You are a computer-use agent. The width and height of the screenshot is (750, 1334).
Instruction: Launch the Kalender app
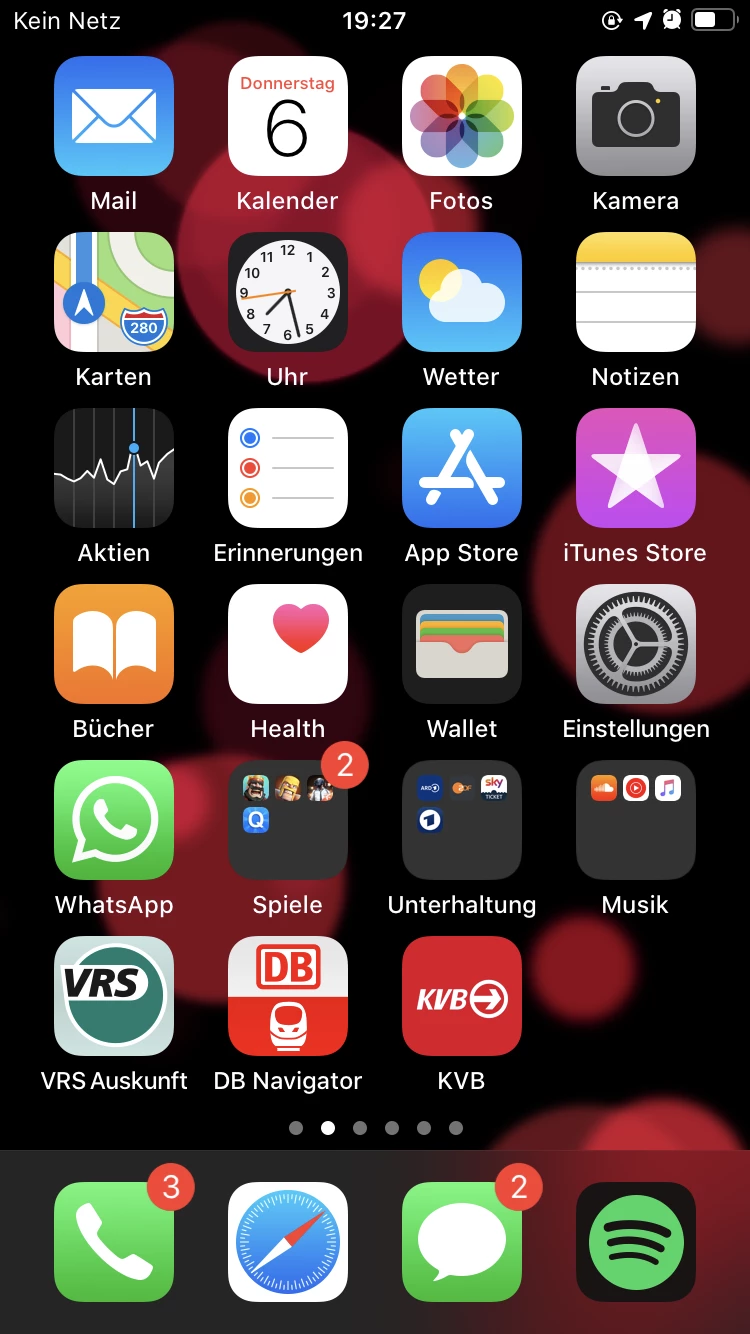click(288, 116)
